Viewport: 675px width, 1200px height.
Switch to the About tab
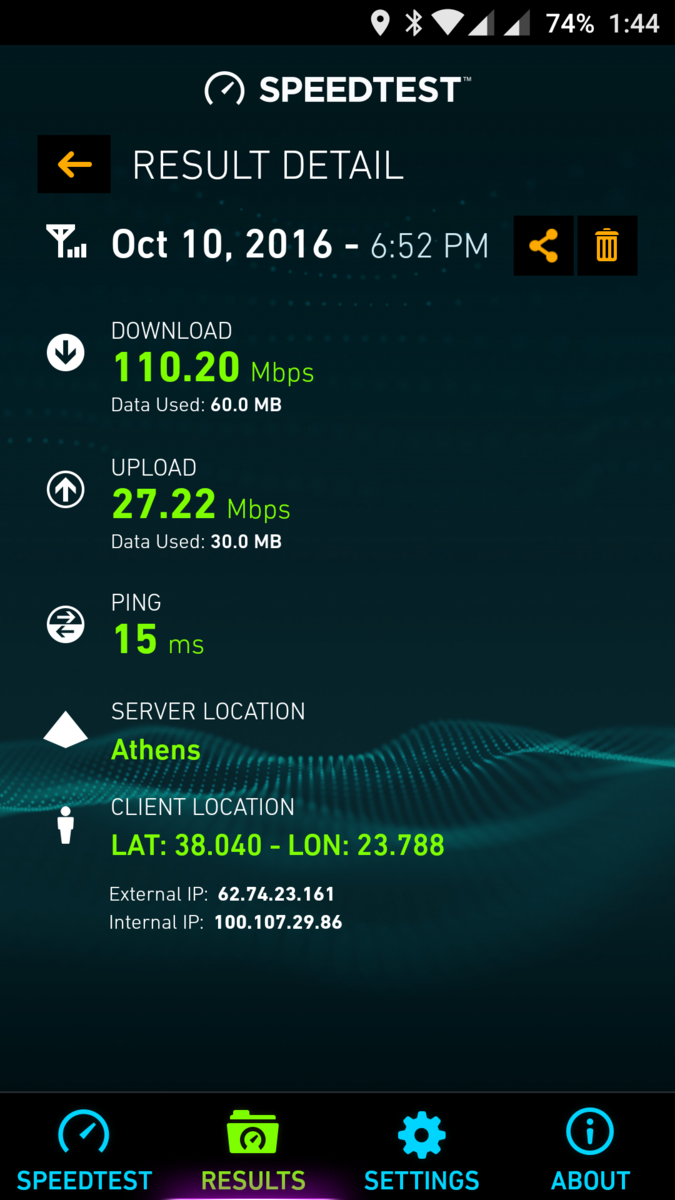(590, 1150)
